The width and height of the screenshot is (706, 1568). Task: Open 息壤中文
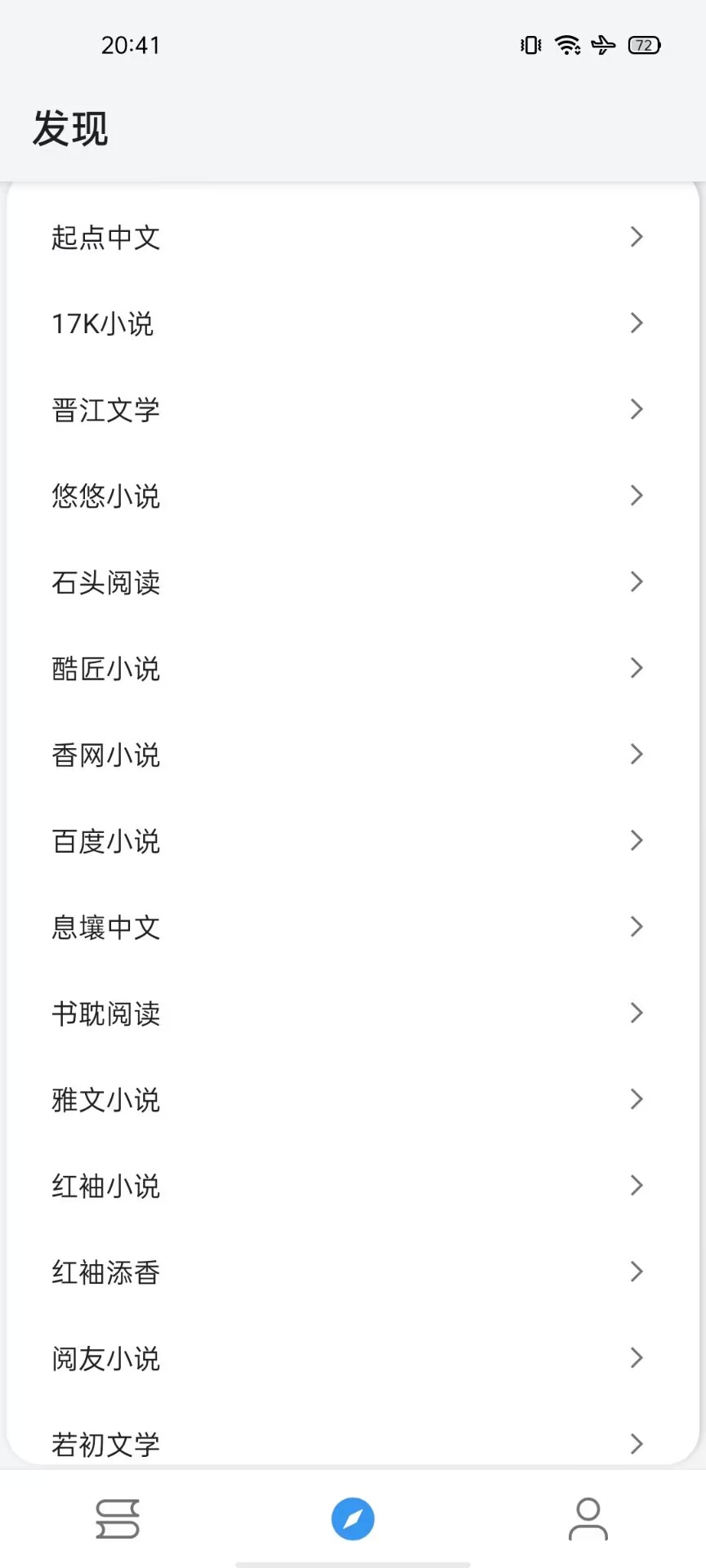pos(351,927)
